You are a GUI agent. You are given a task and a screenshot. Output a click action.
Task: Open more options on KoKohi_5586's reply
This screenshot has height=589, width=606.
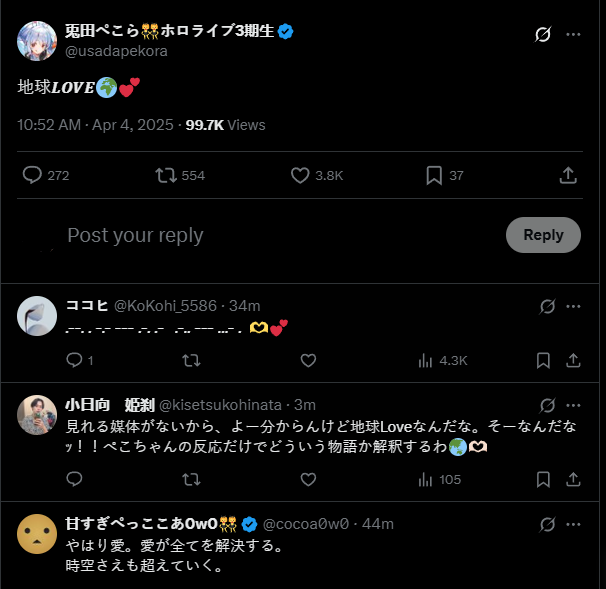[x=574, y=306]
